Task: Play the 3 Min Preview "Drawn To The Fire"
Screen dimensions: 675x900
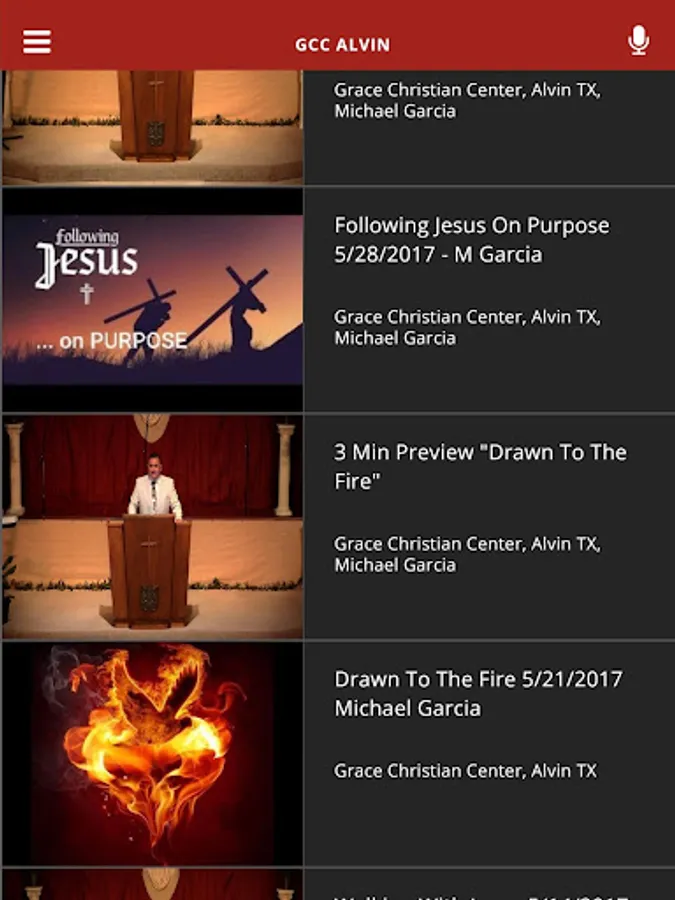Action: [x=153, y=527]
